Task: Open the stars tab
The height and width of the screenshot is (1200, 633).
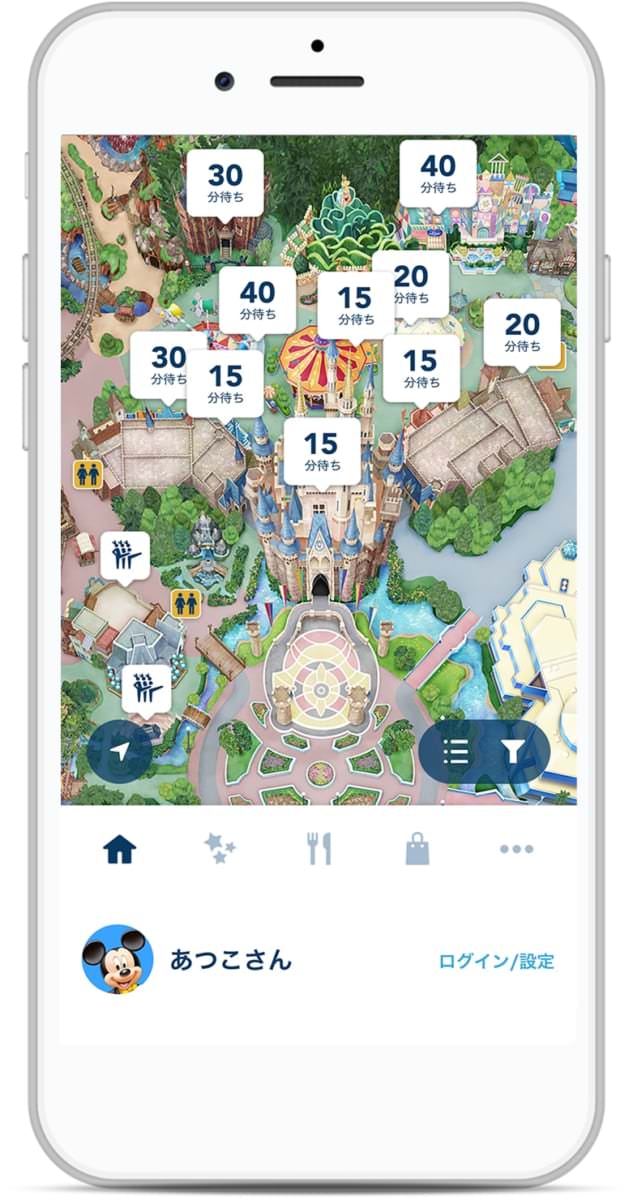Action: coord(219,850)
